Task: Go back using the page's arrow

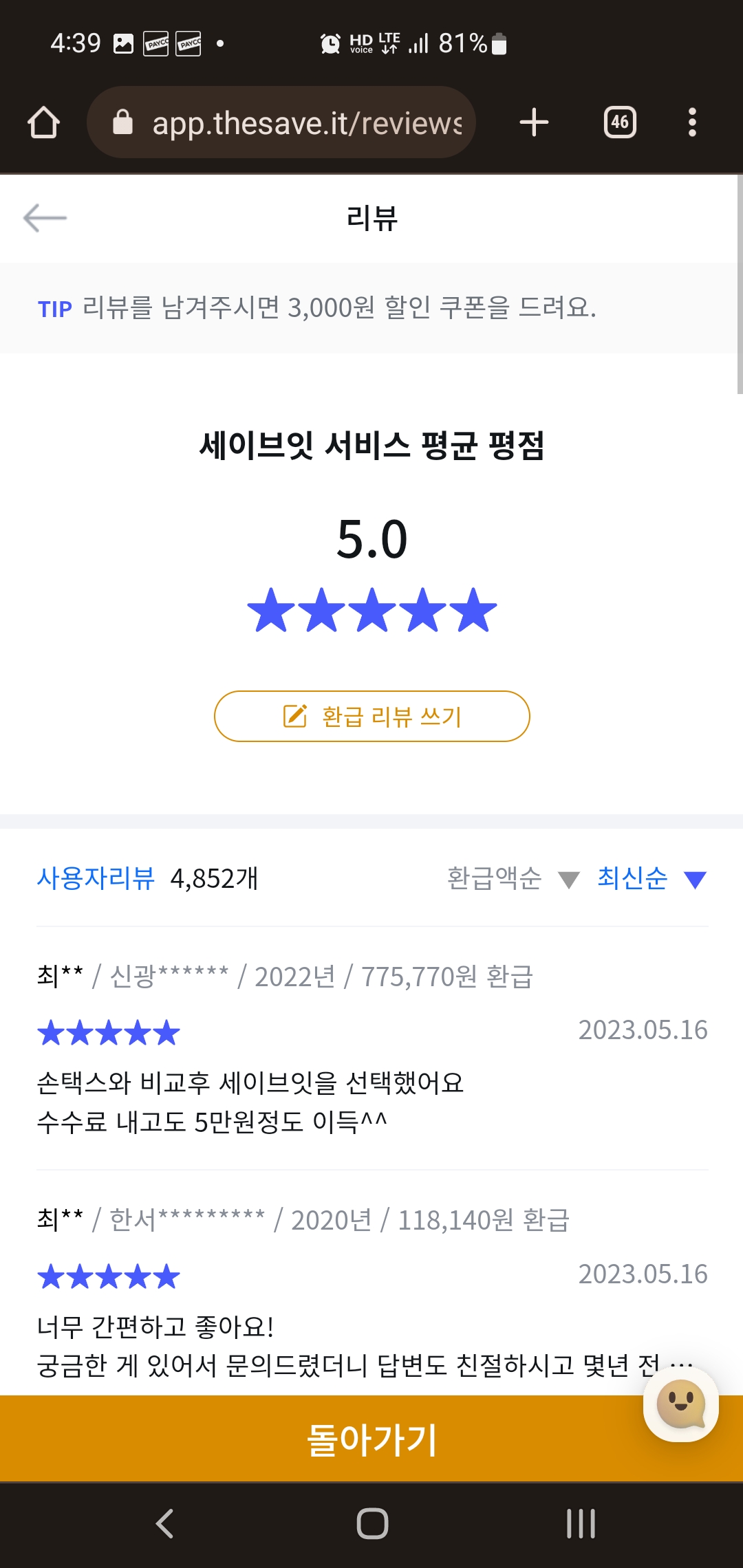Action: tap(45, 218)
